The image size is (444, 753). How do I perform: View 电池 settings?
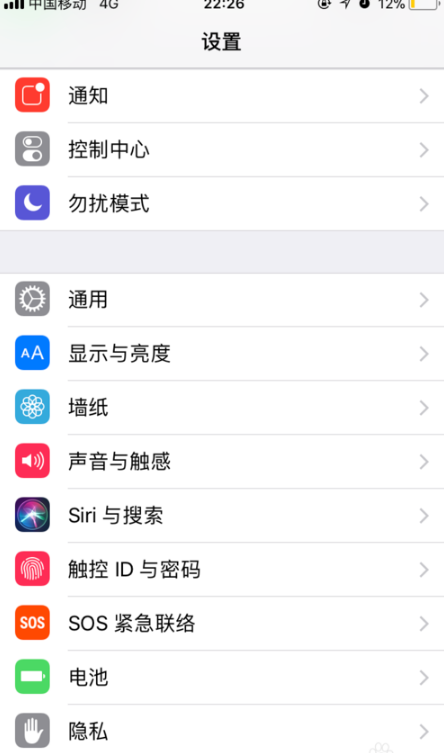pos(222,678)
